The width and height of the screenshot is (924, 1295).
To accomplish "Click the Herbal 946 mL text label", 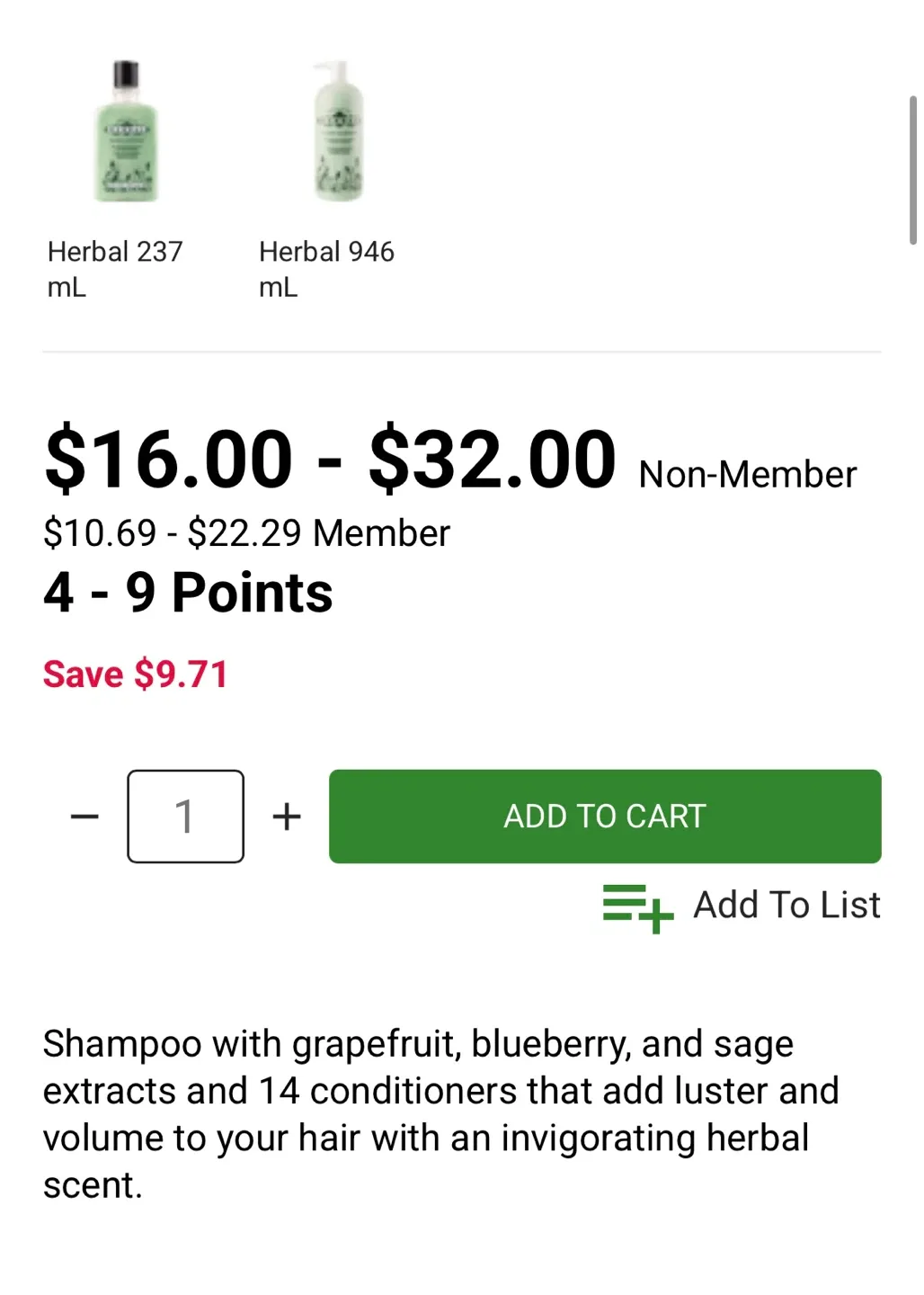I will pos(327,269).
